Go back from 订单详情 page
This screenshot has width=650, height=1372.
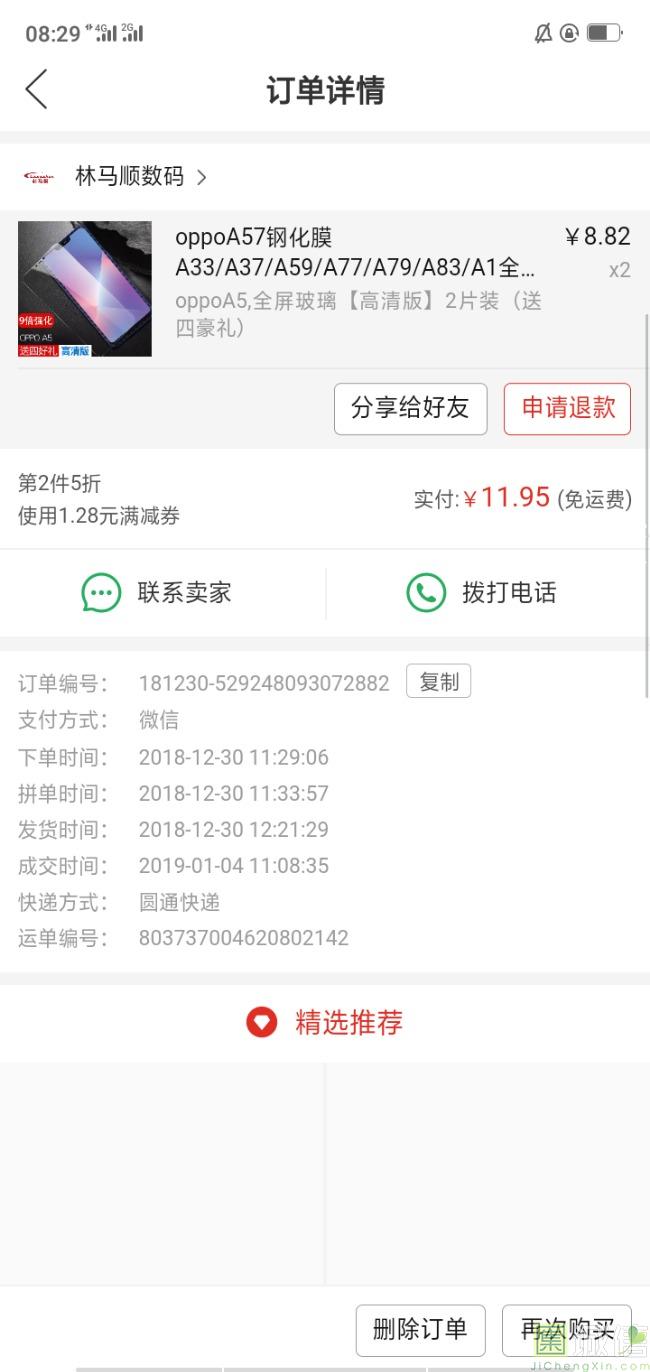tap(37, 90)
